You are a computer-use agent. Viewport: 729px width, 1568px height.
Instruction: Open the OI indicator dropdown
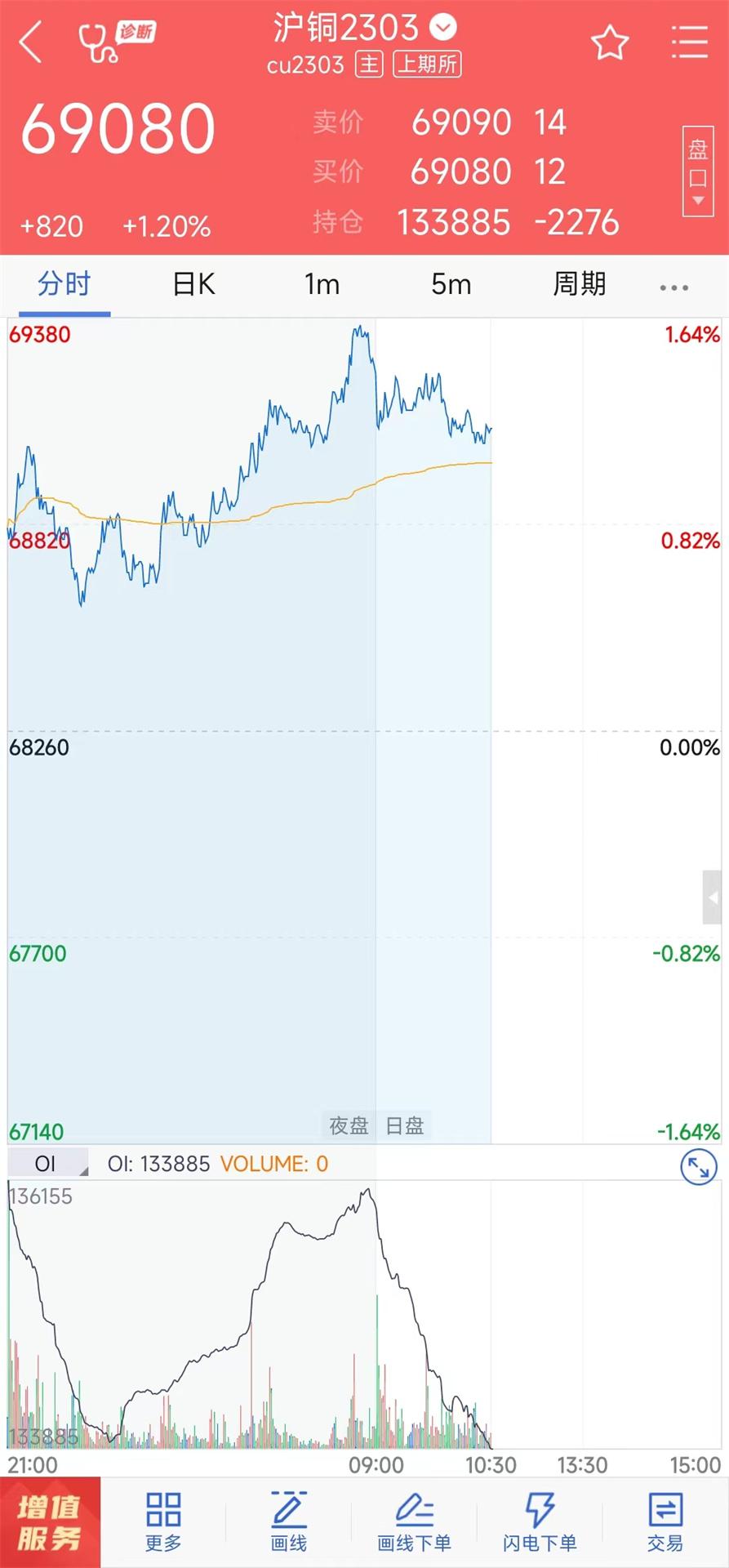(47, 1163)
